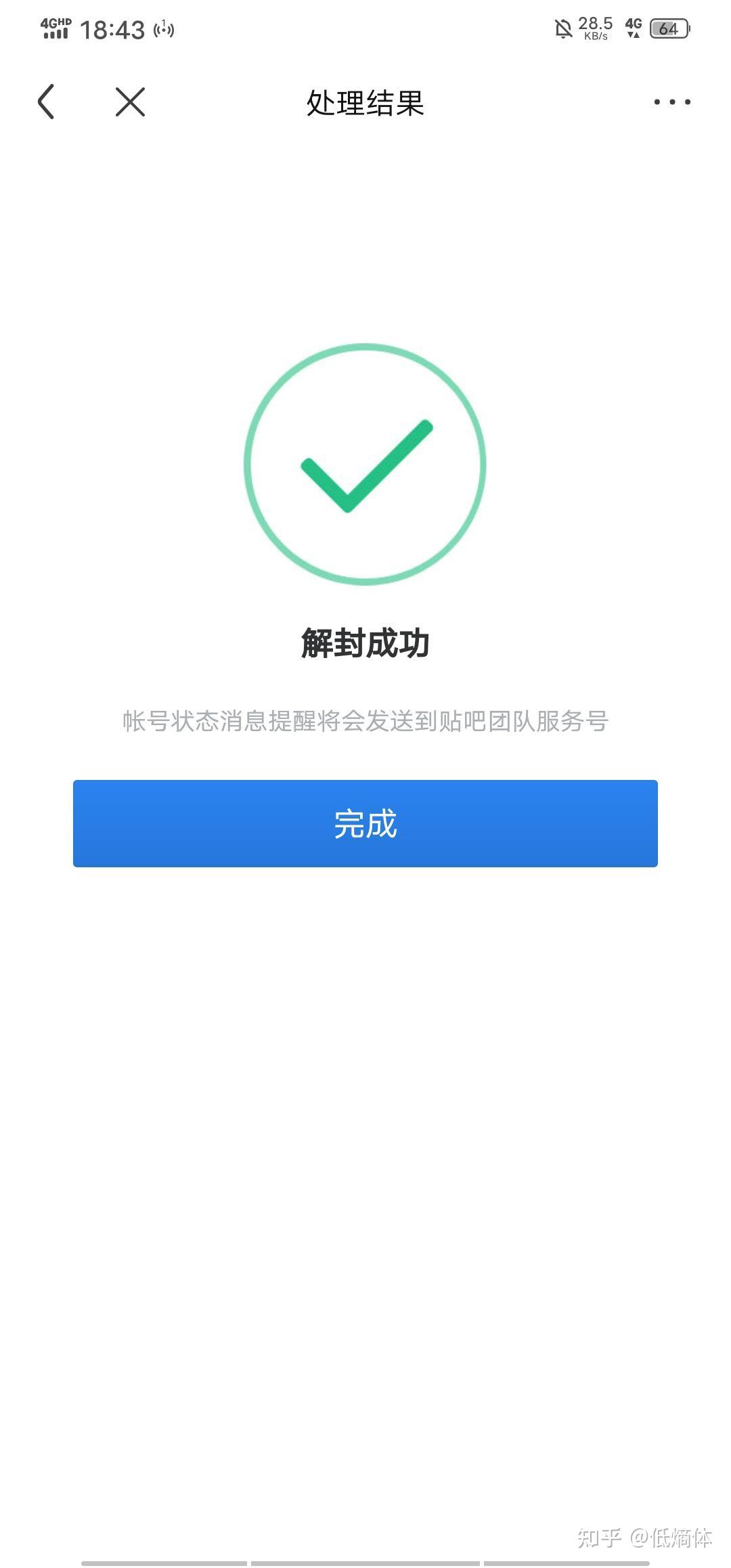Tap the gesture navigation bar at bottom
Screen dimensions: 731x1568
tap(365, 1559)
